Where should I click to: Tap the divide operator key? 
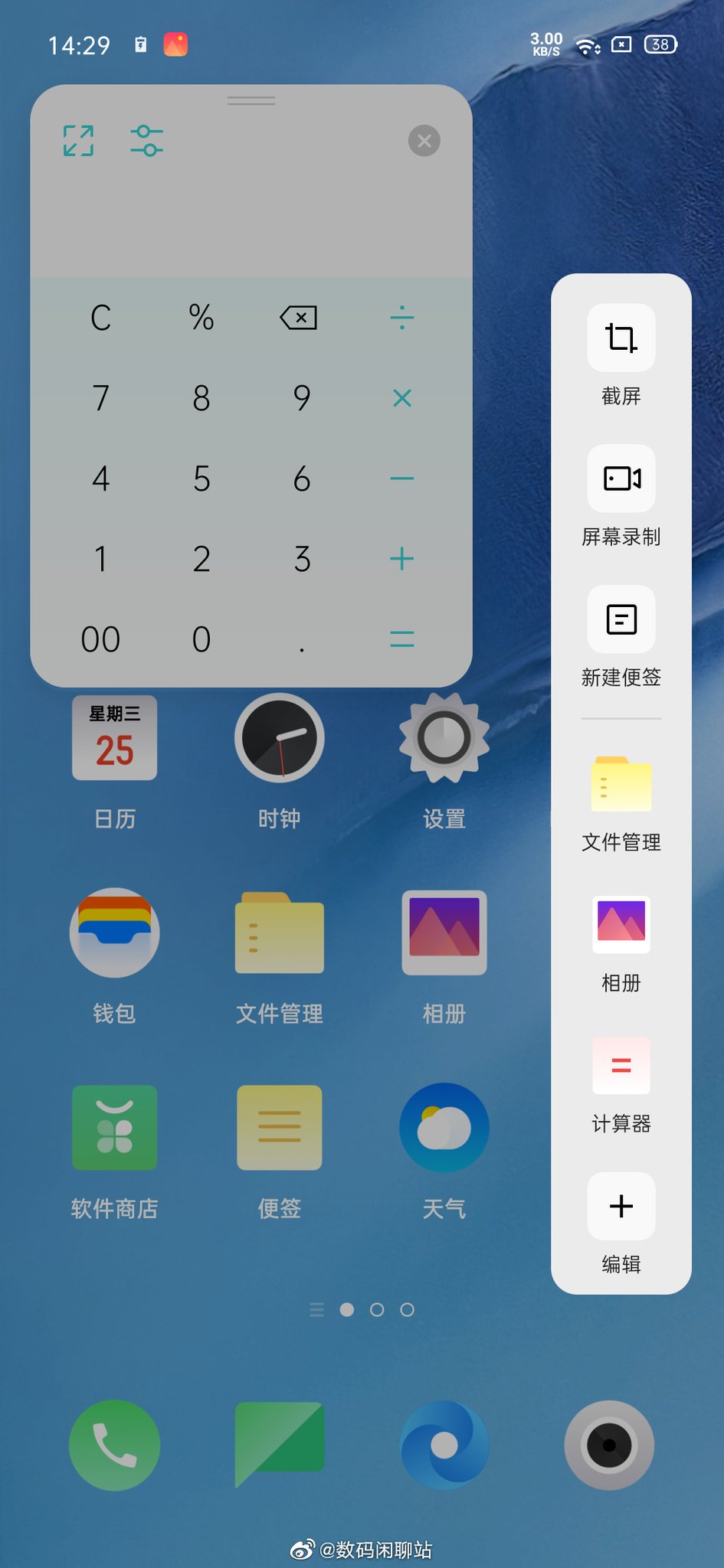(401, 318)
